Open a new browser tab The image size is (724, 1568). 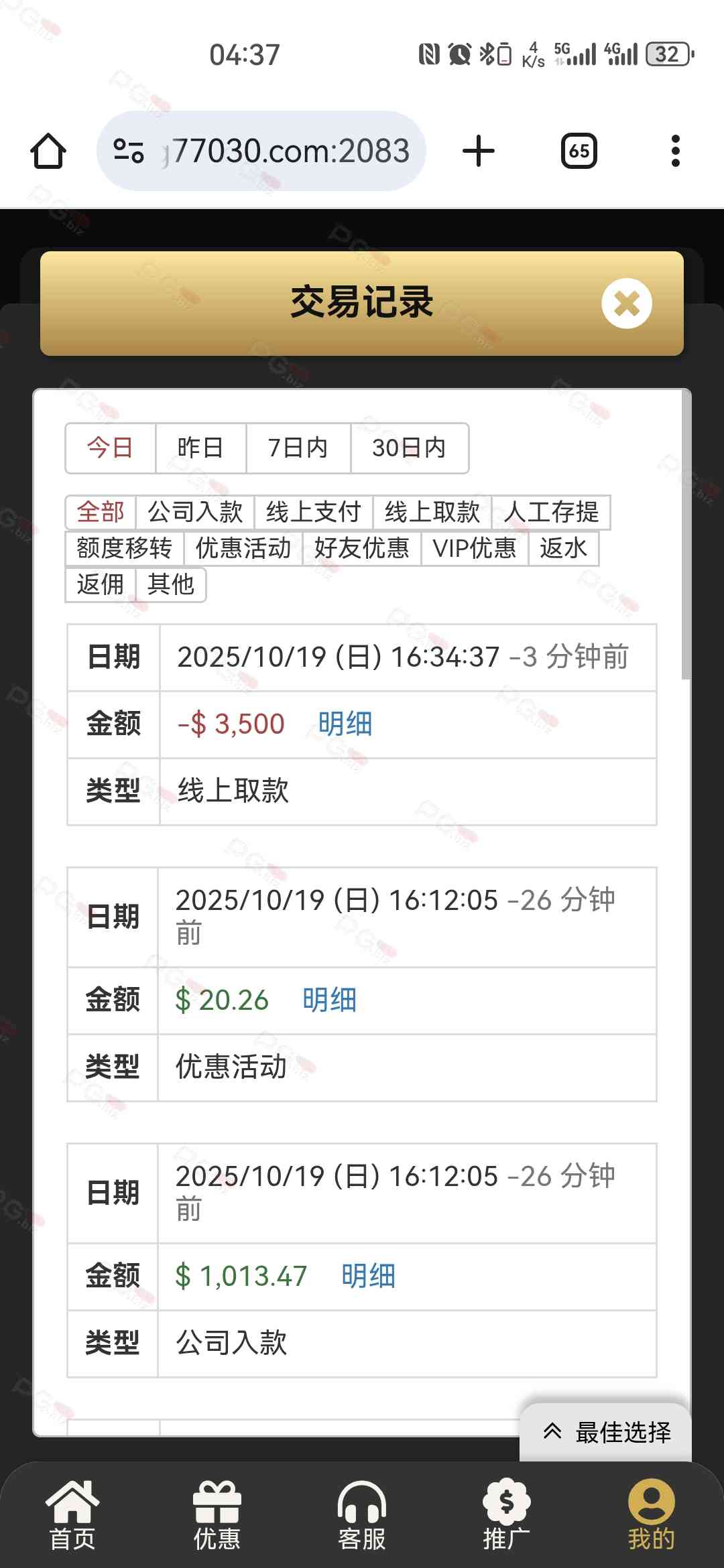(479, 151)
